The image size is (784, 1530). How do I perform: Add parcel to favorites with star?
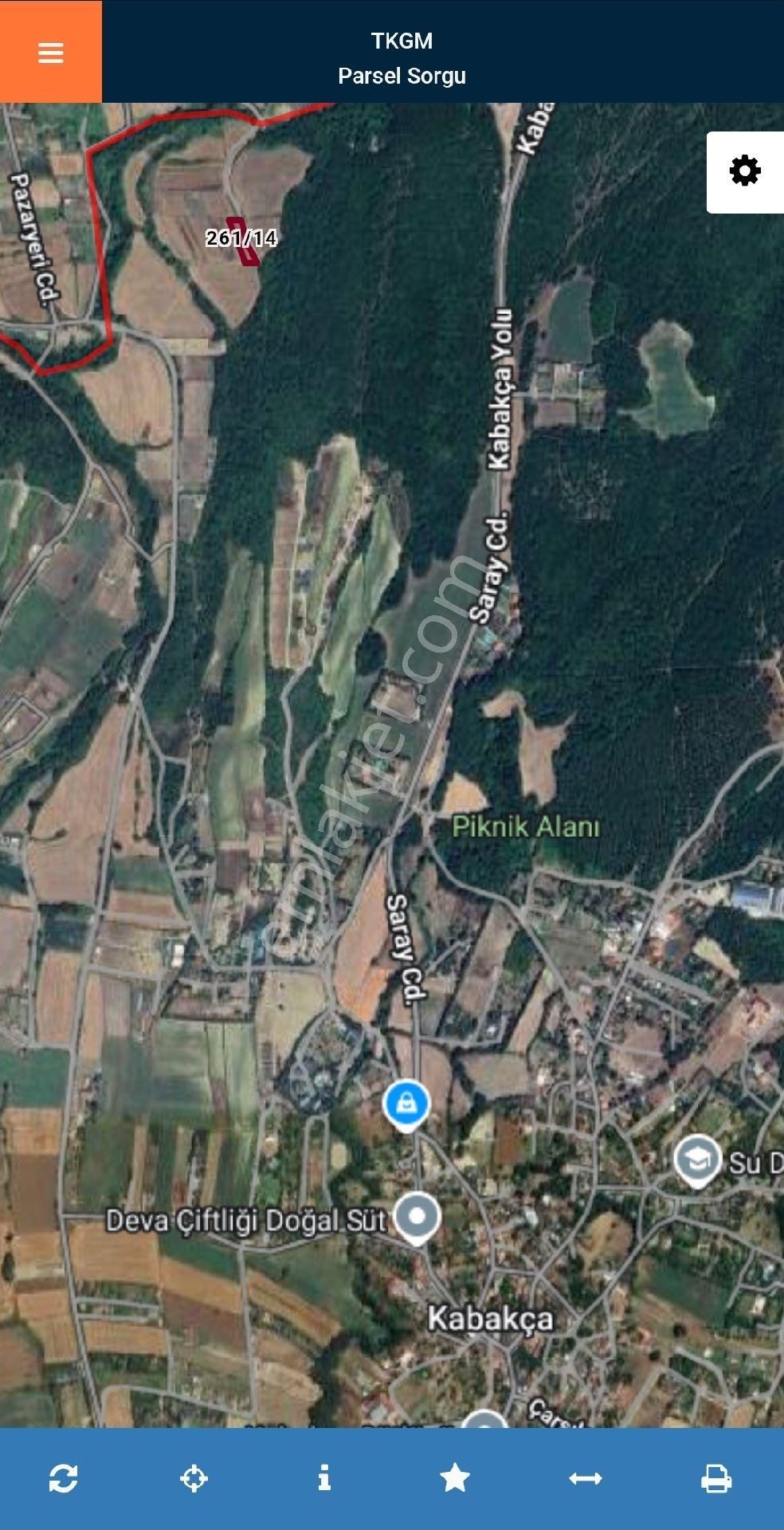[455, 1478]
